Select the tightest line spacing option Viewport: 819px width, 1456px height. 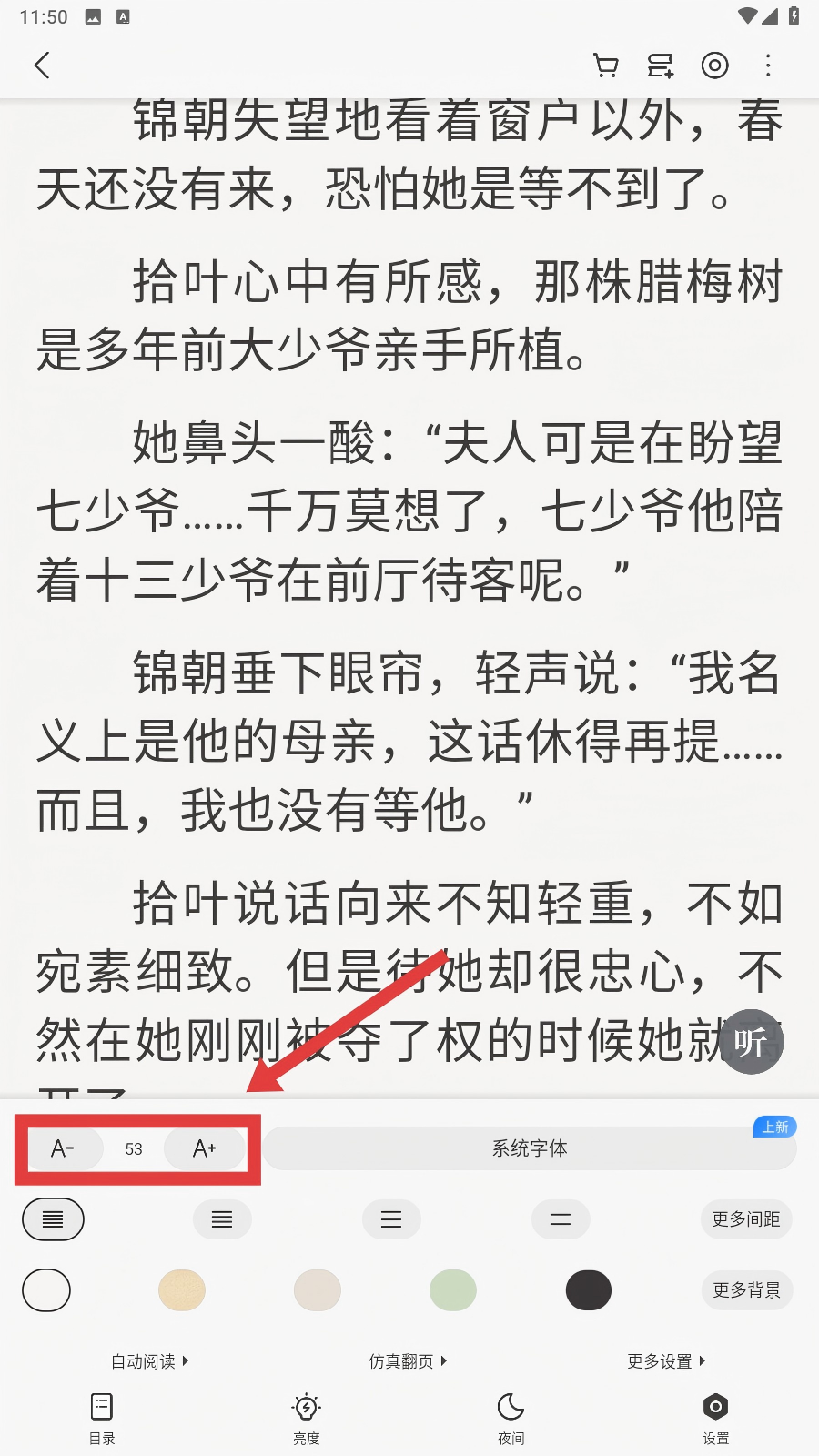tap(53, 1219)
